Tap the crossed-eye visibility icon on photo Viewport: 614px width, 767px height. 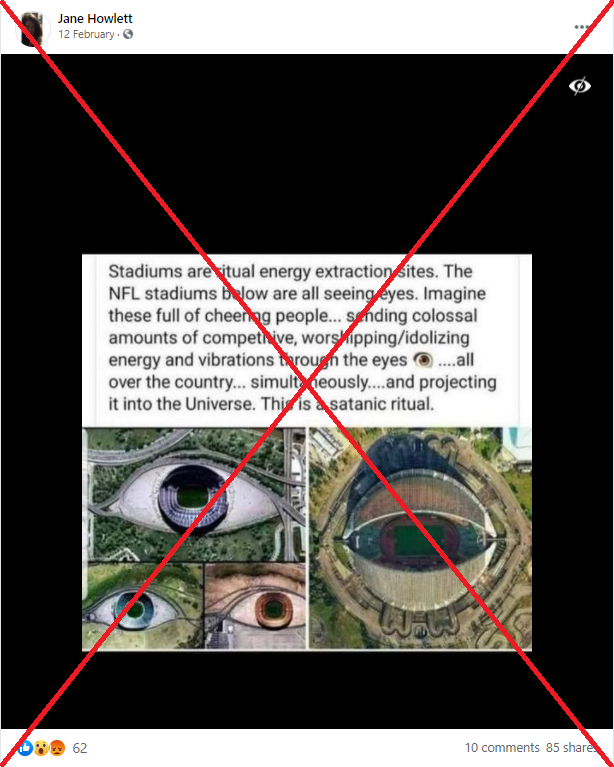579,86
